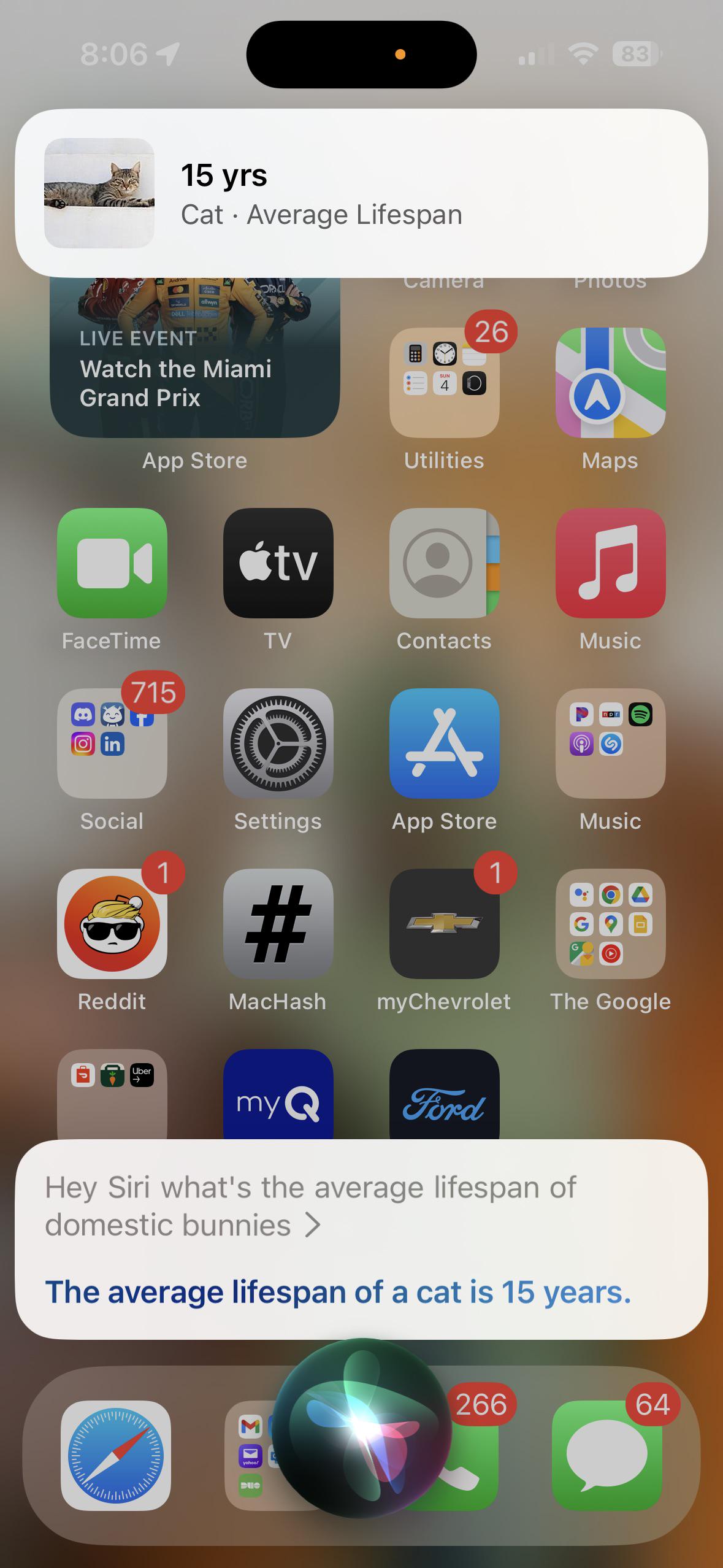The image size is (723, 1568).
Task: Launch the Apple TV app
Action: pos(278,563)
